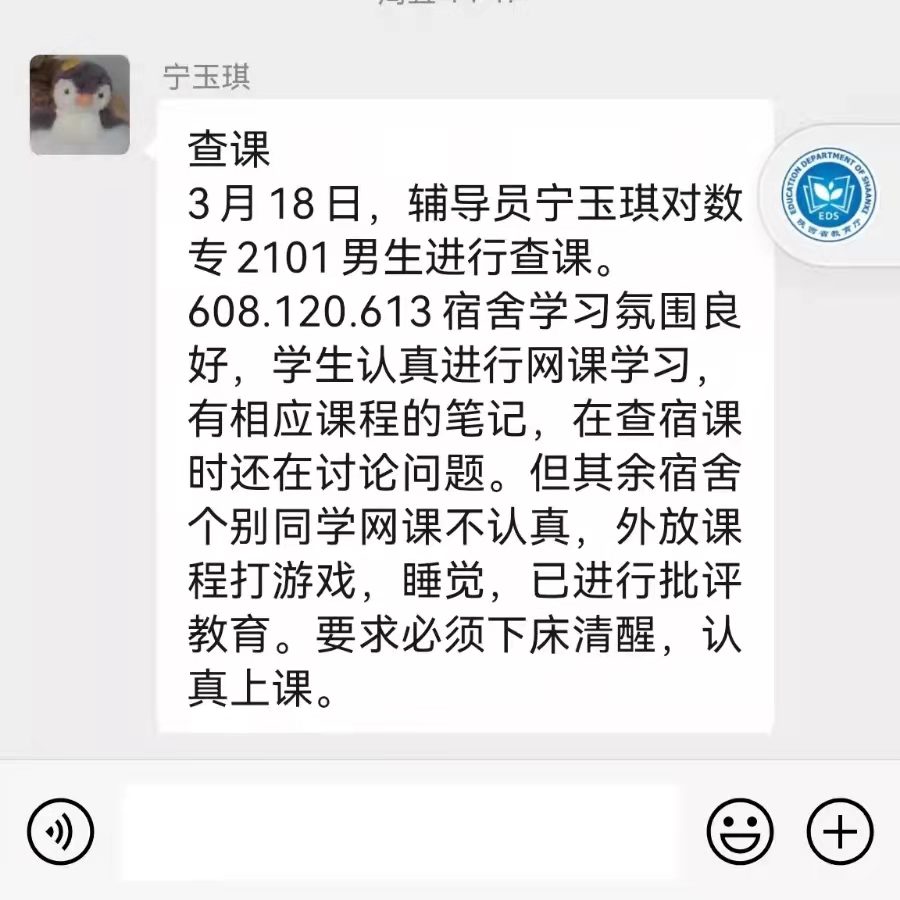Switch to voice message input
Screen dimensions: 900x900
point(60,831)
